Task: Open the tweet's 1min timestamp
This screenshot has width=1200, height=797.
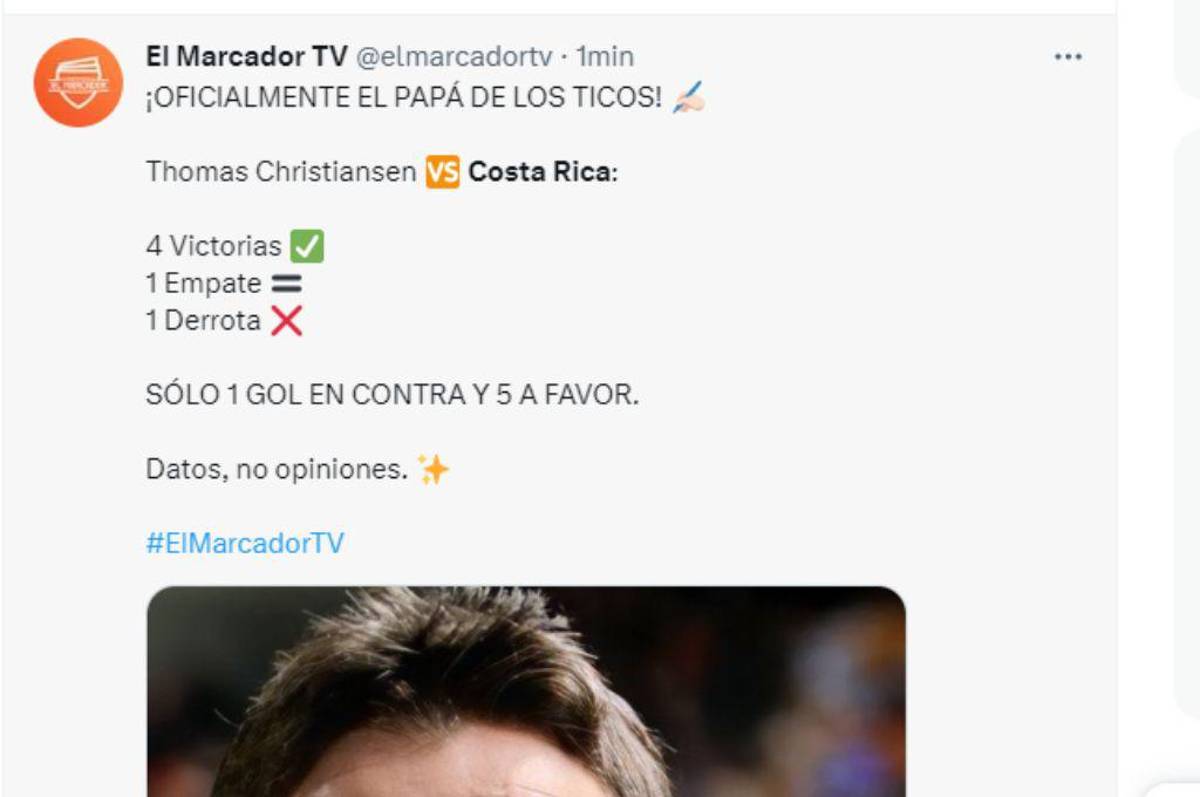Action: pos(605,57)
